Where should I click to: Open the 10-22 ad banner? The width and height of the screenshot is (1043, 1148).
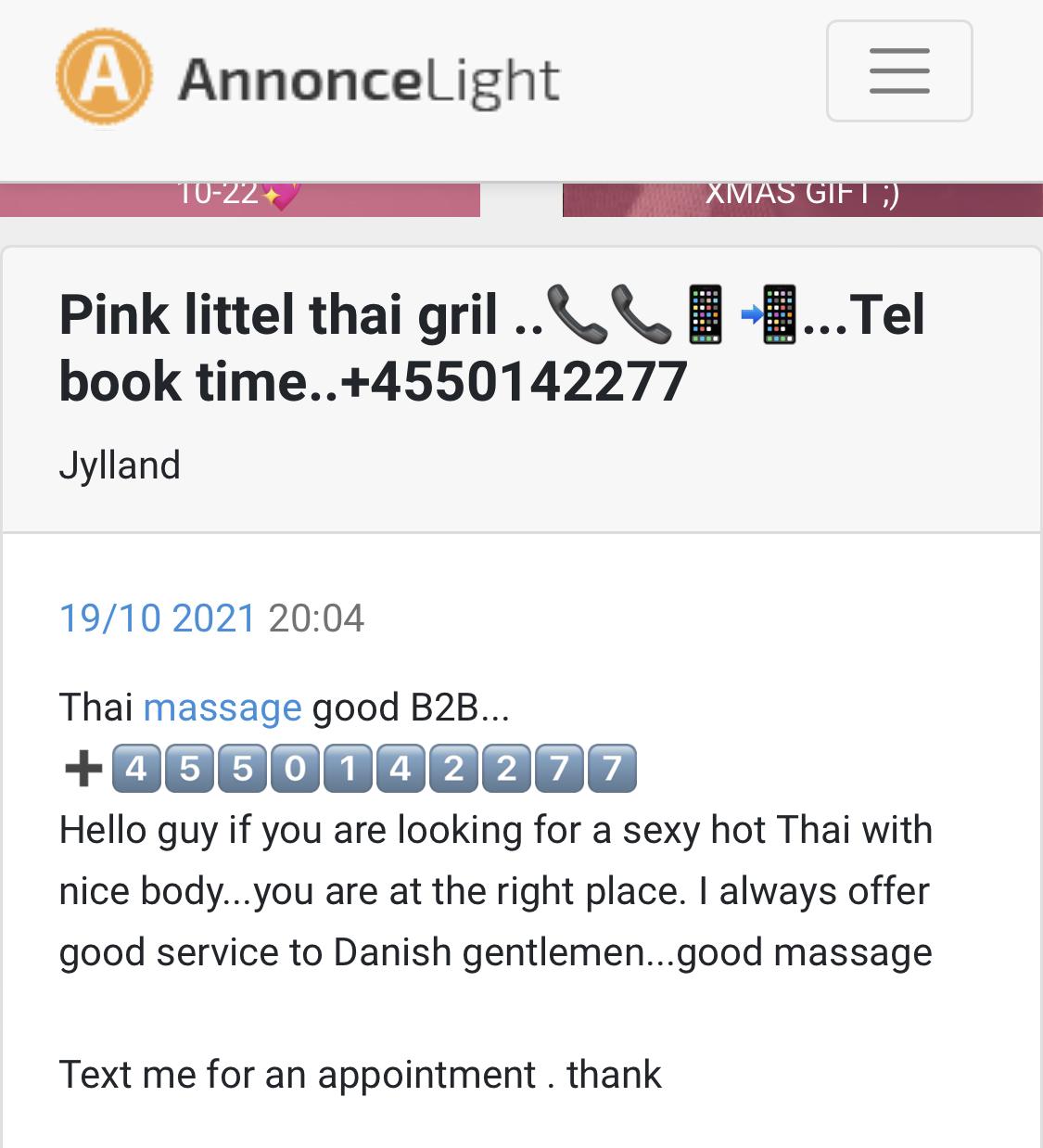(239, 199)
